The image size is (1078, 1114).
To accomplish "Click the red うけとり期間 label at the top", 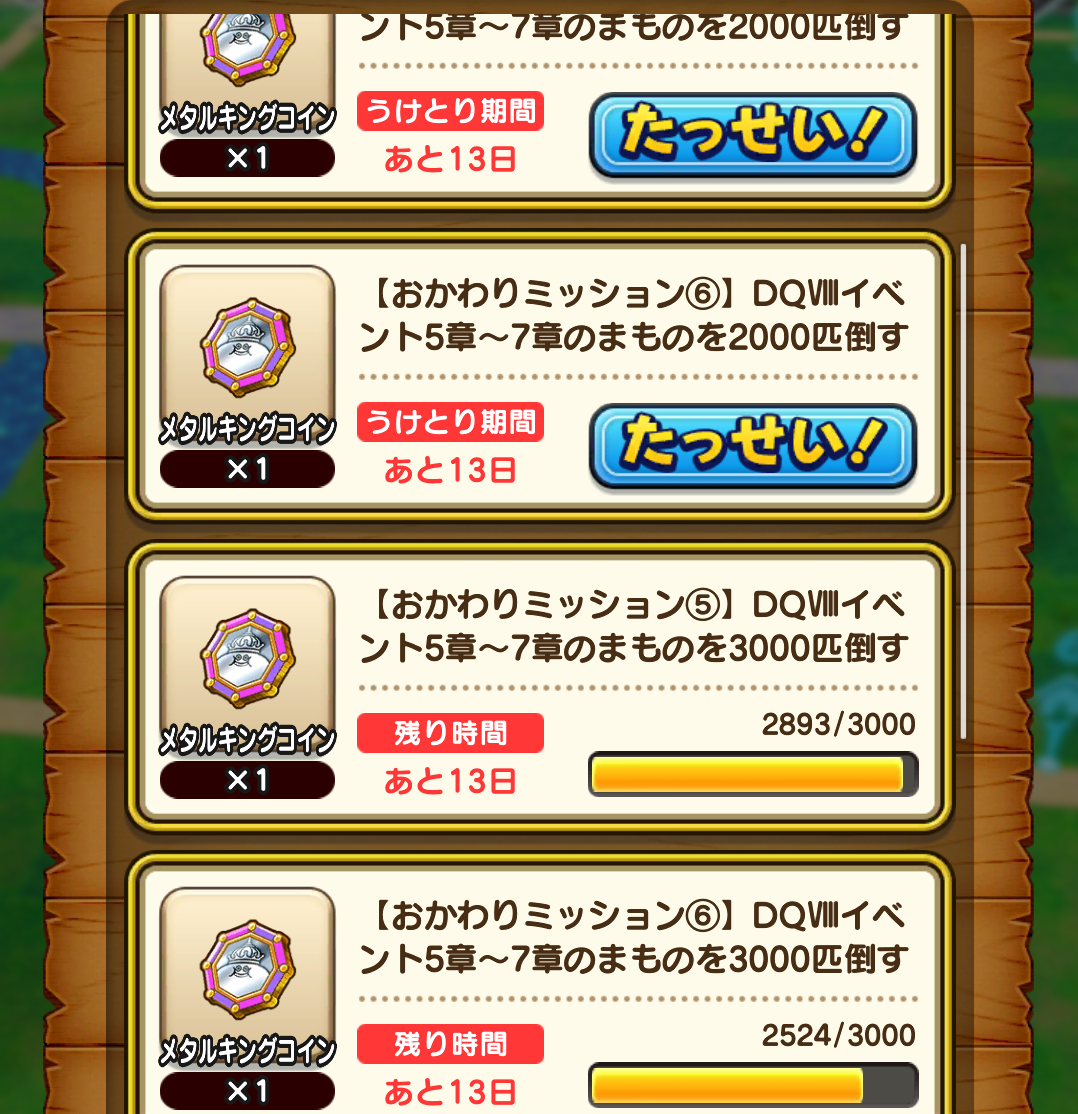I will coord(451,111).
